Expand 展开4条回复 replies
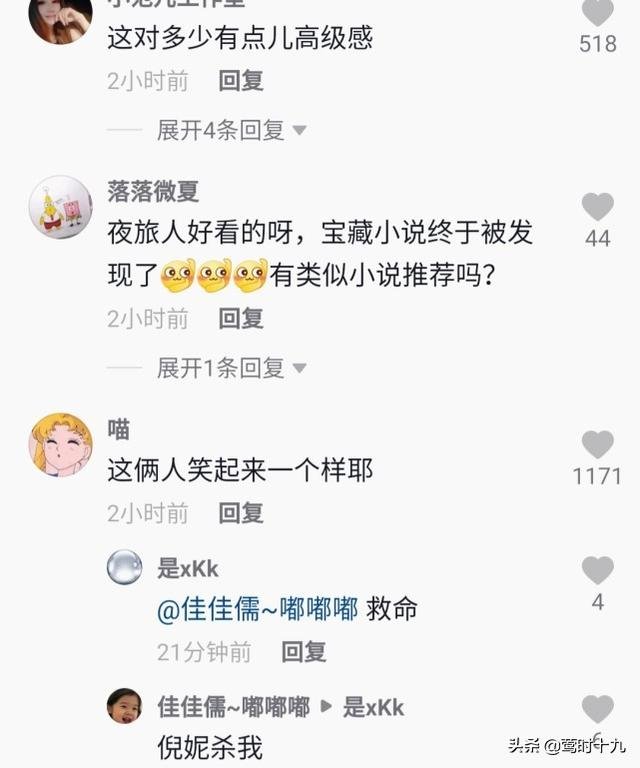The image size is (640, 768). click(231, 129)
